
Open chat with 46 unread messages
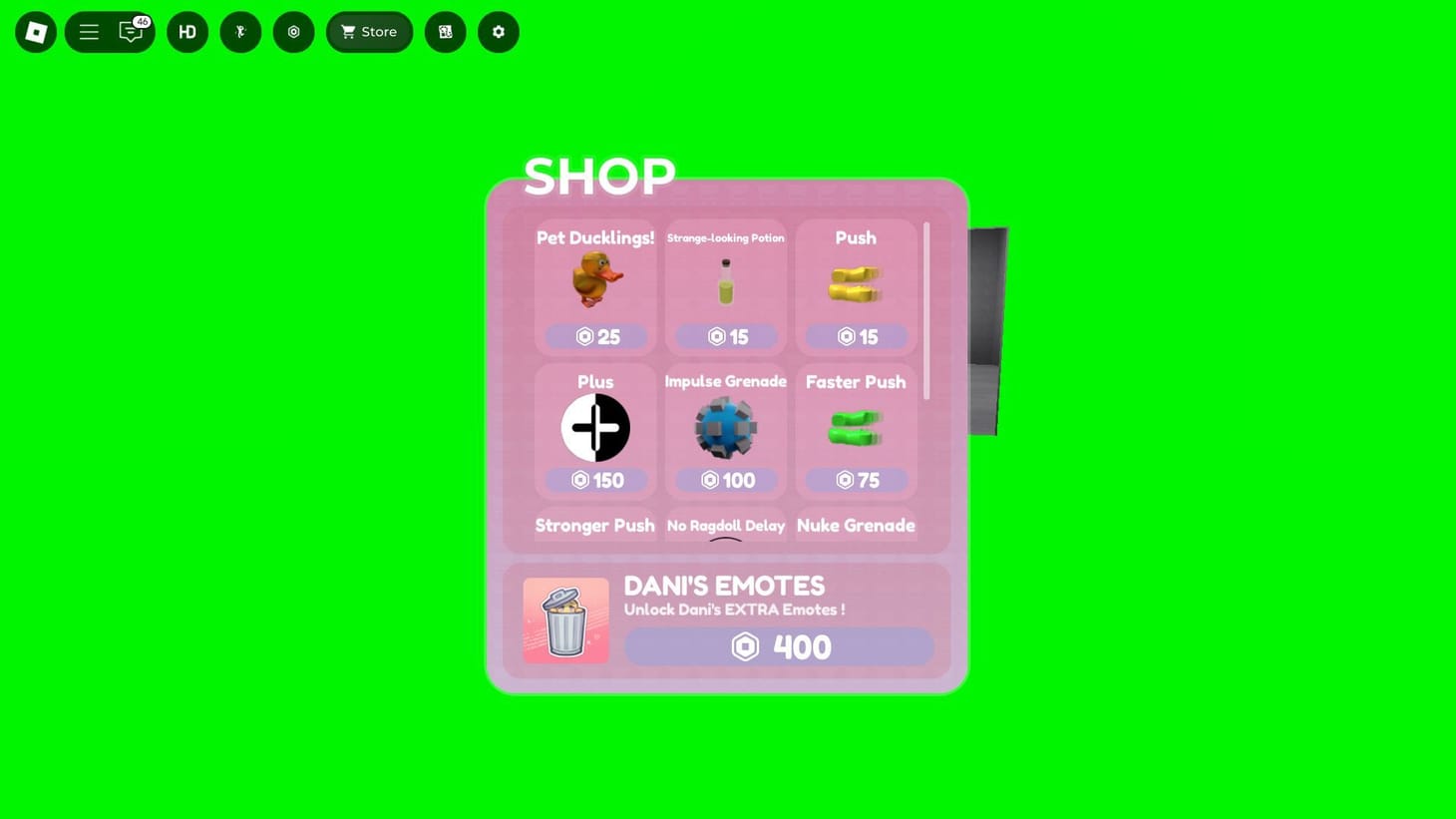coord(132,32)
